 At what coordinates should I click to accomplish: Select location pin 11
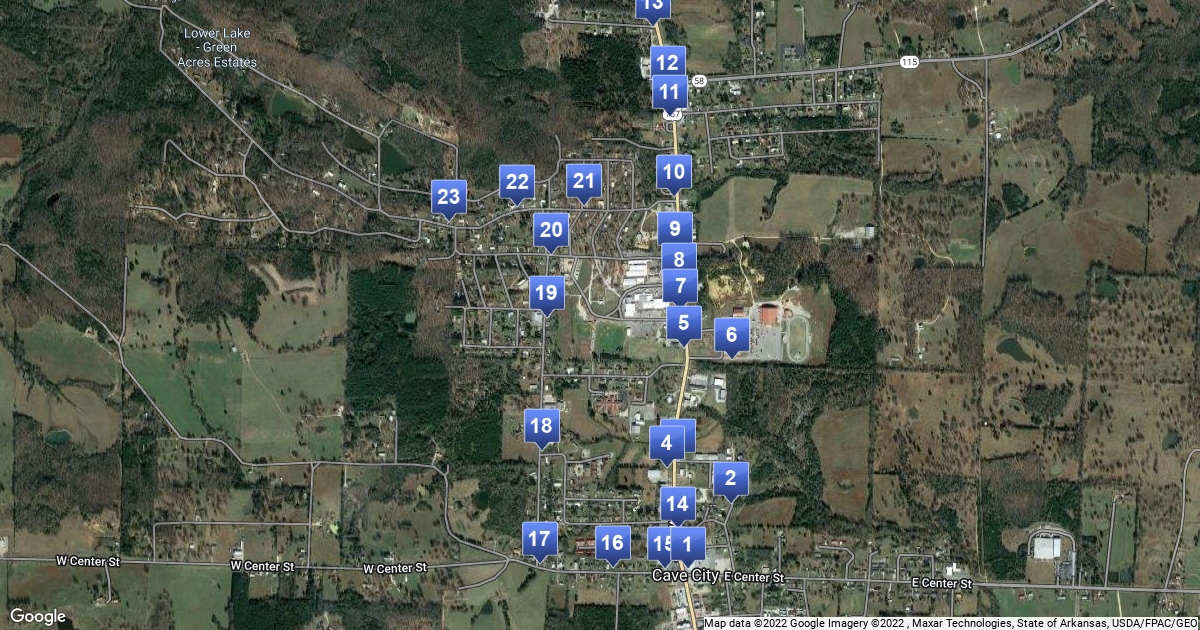670,93
